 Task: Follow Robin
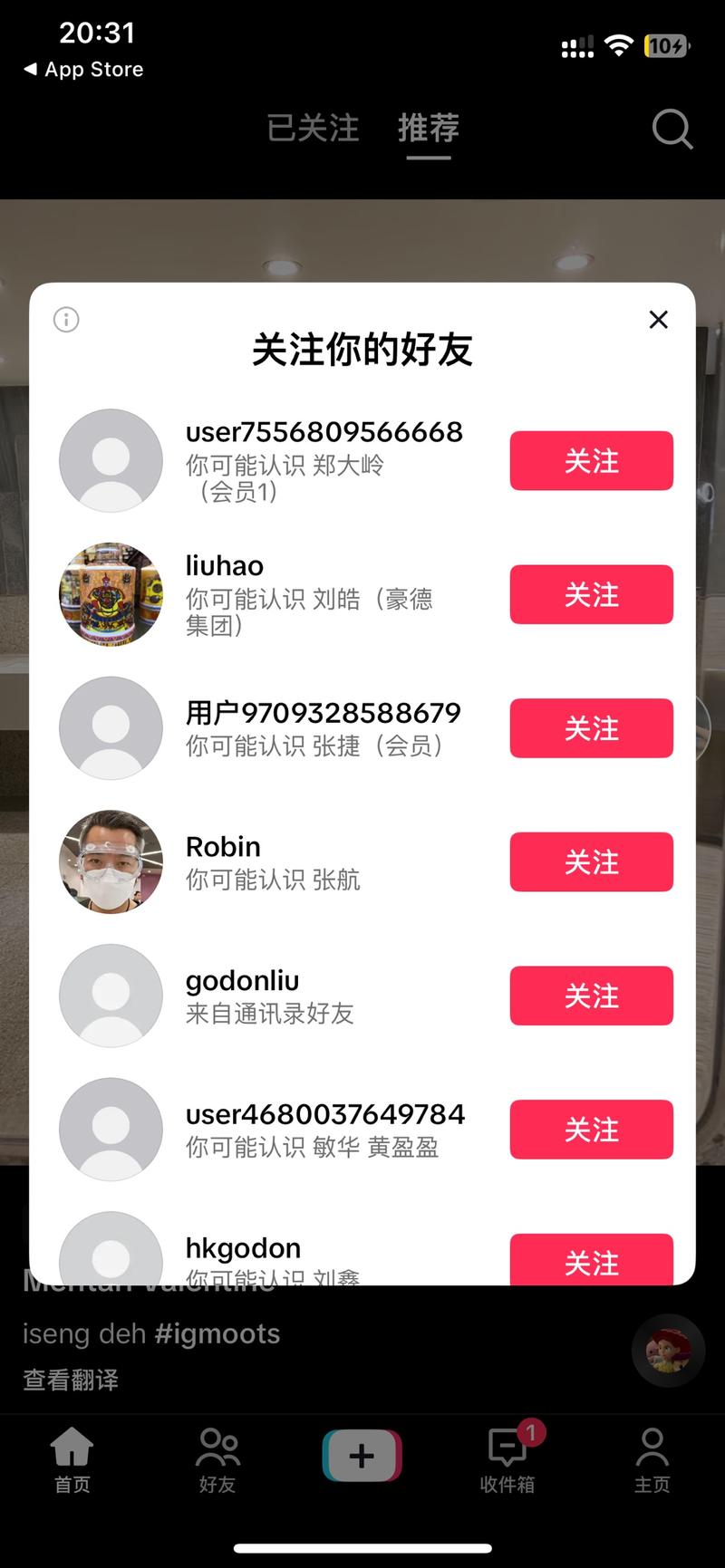[x=590, y=862]
